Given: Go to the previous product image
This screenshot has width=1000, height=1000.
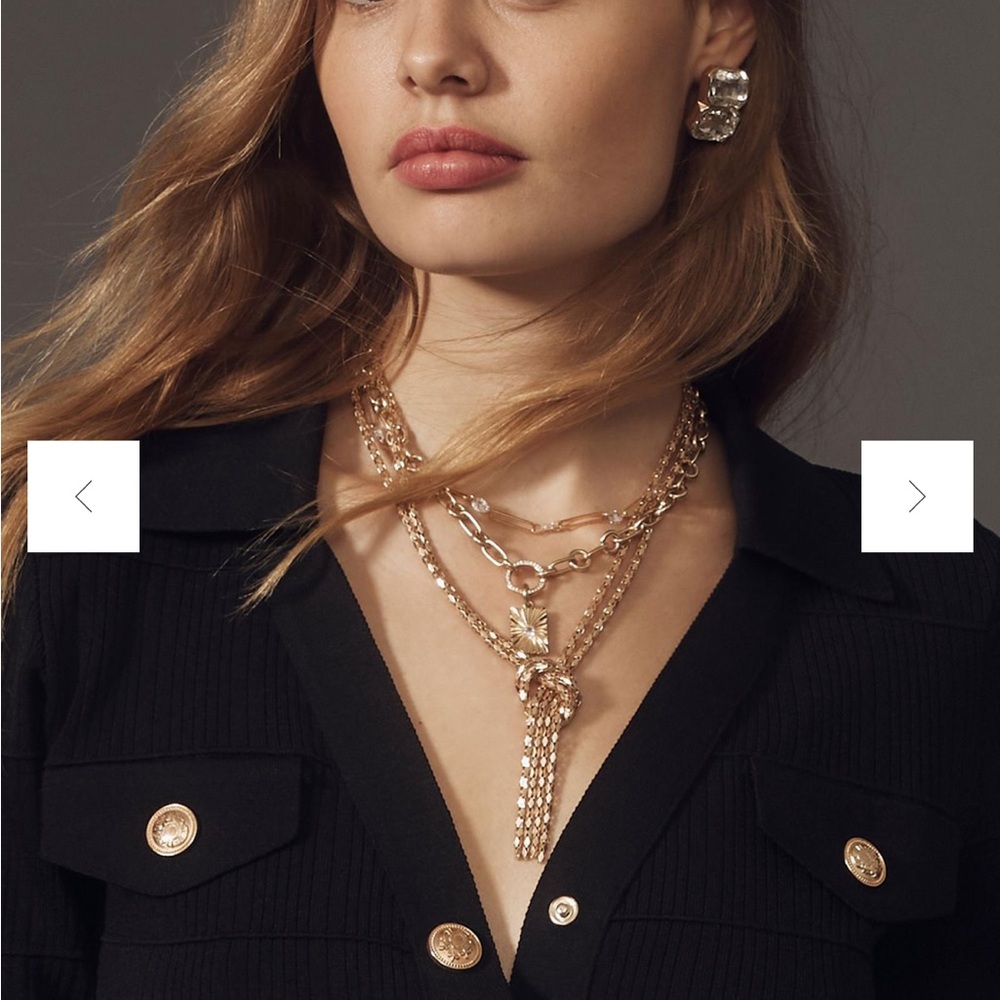Looking at the screenshot, I should [x=83, y=496].
